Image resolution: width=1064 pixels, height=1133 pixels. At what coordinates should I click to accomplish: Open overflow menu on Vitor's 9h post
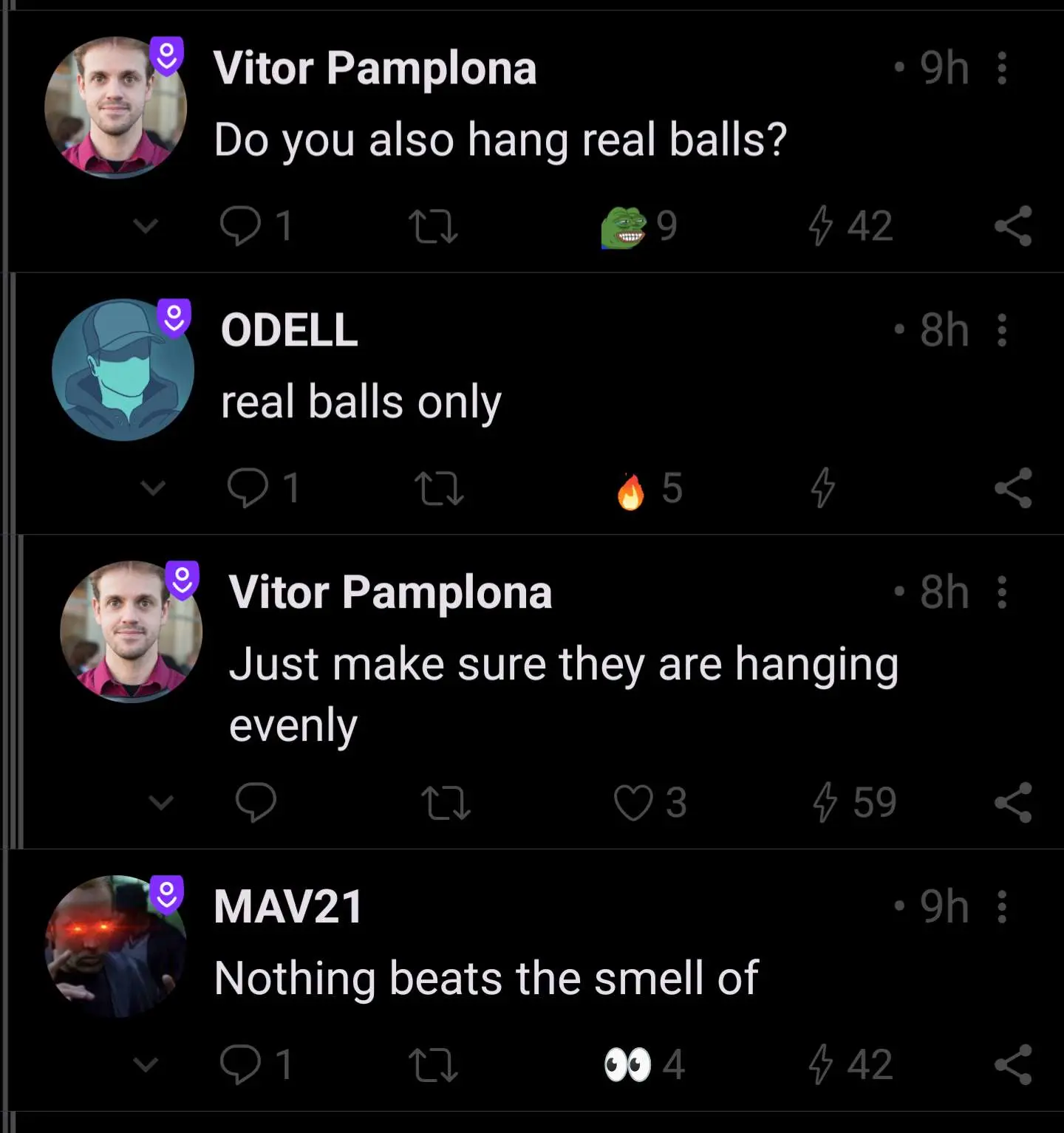tap(1002, 68)
